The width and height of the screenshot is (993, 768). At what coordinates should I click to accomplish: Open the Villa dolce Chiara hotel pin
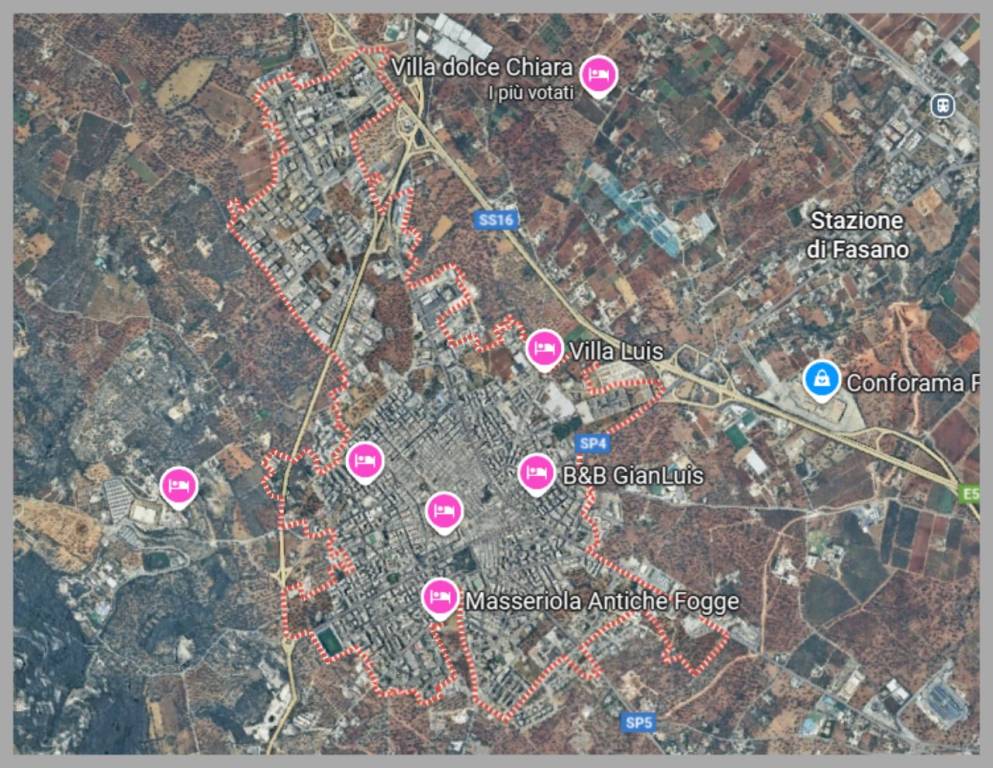click(x=598, y=74)
